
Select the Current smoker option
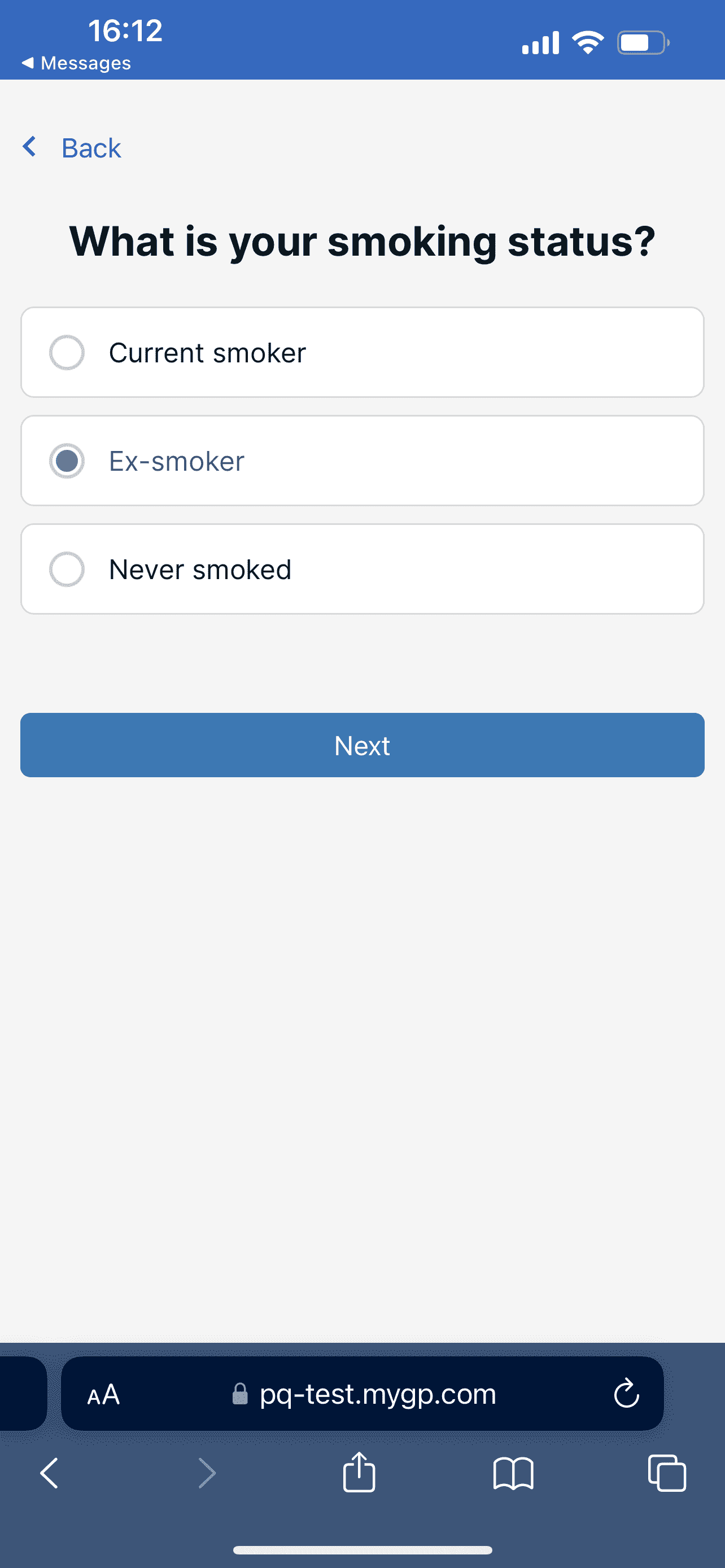click(362, 352)
